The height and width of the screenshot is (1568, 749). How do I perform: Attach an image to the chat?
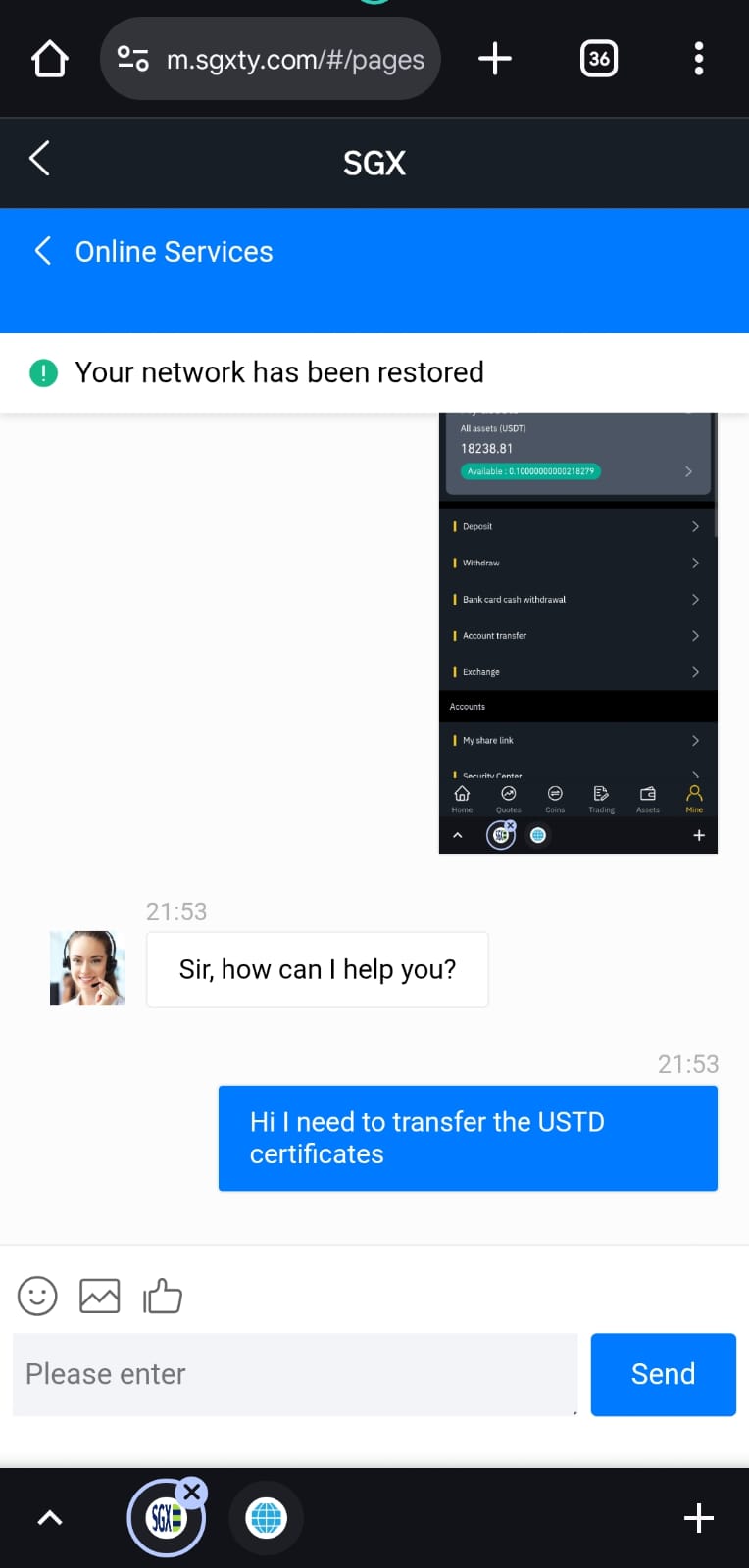click(x=100, y=1296)
